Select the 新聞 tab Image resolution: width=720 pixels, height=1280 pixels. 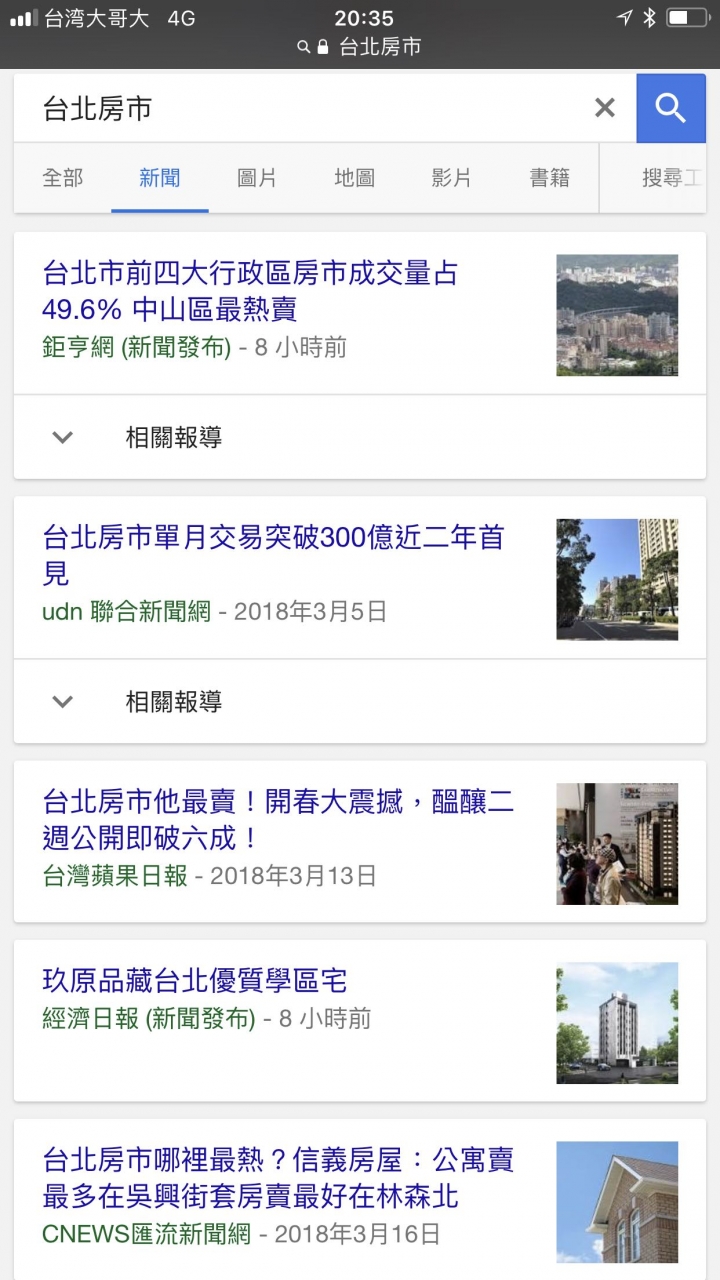pos(160,178)
